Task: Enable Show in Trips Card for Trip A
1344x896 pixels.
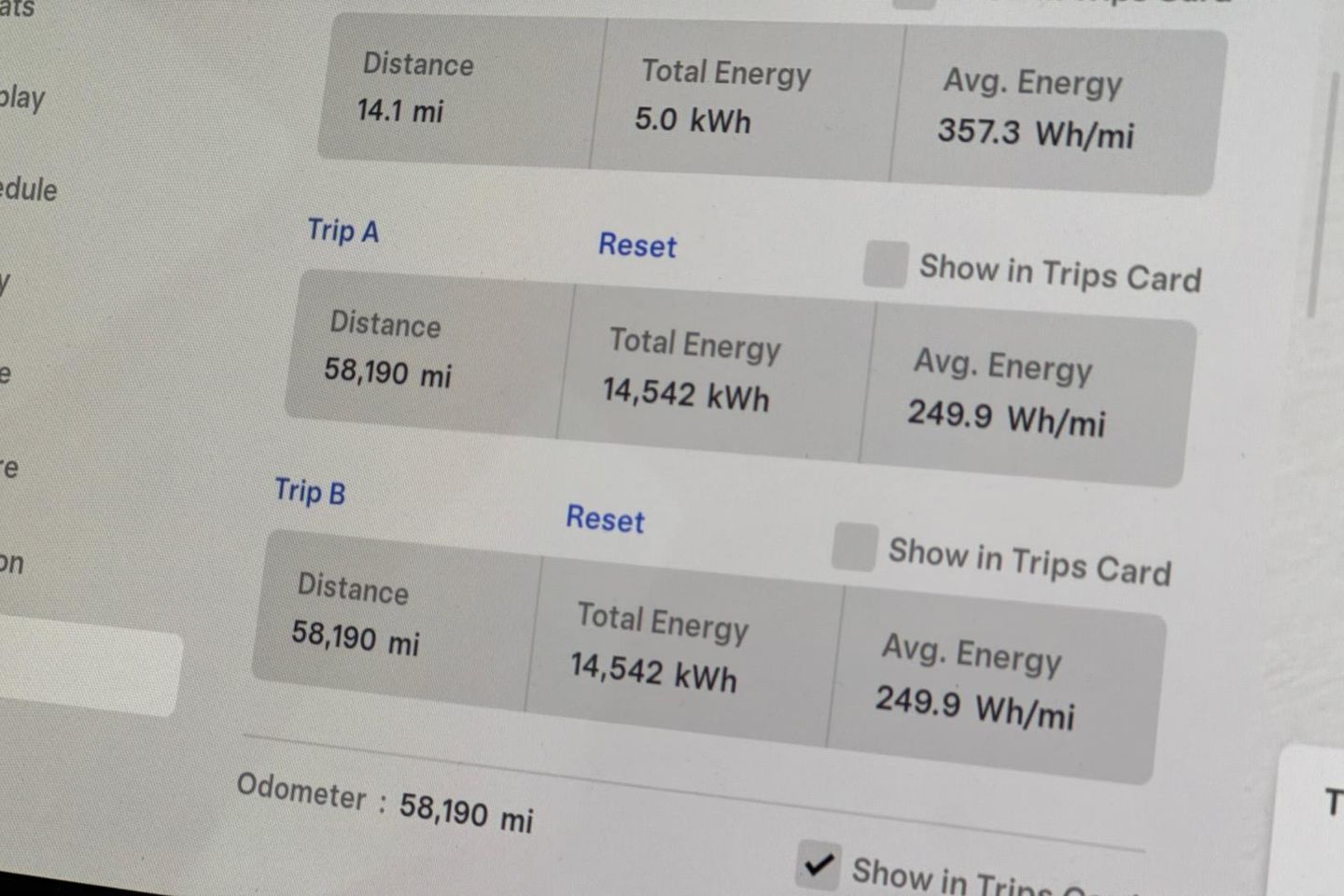Action: click(x=885, y=264)
